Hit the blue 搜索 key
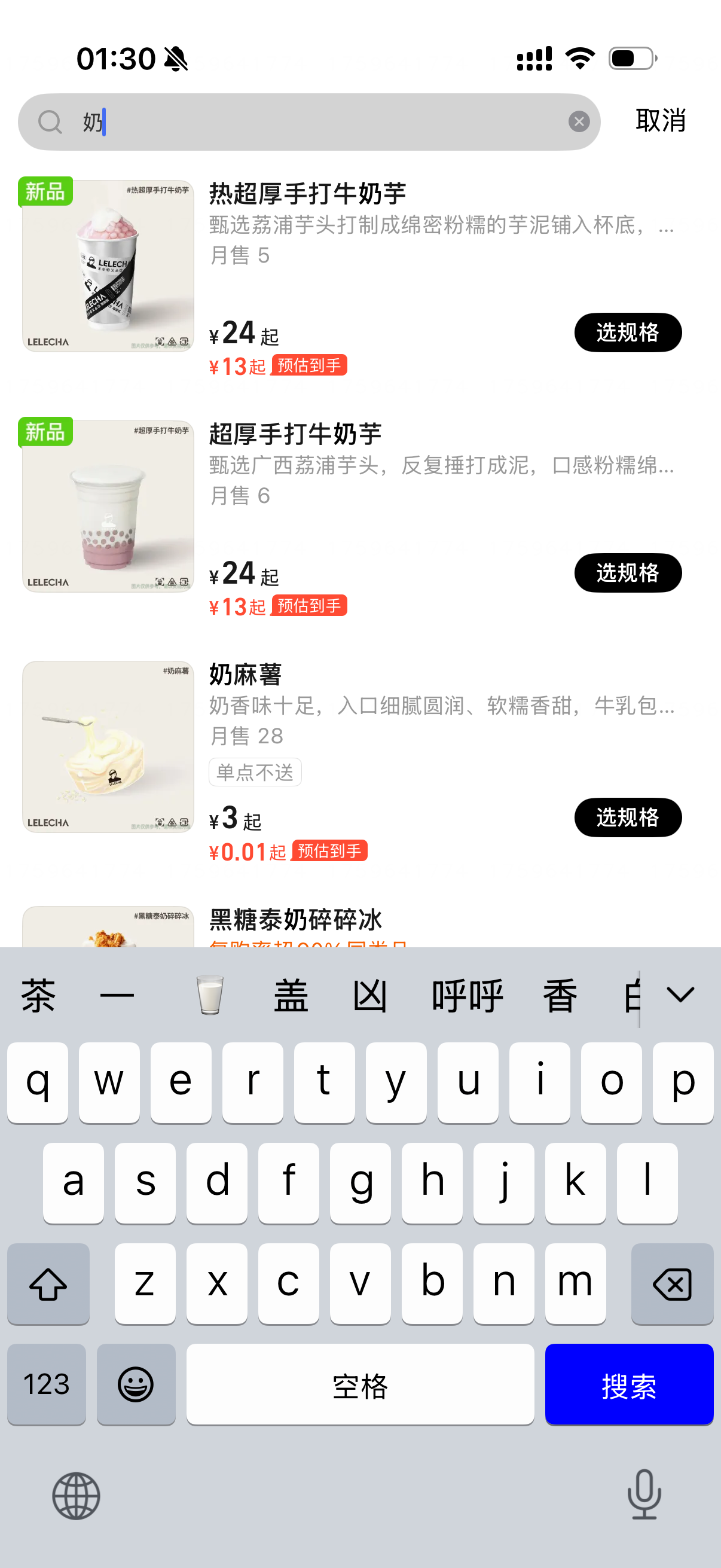The height and width of the screenshot is (1568, 721). [628, 1384]
